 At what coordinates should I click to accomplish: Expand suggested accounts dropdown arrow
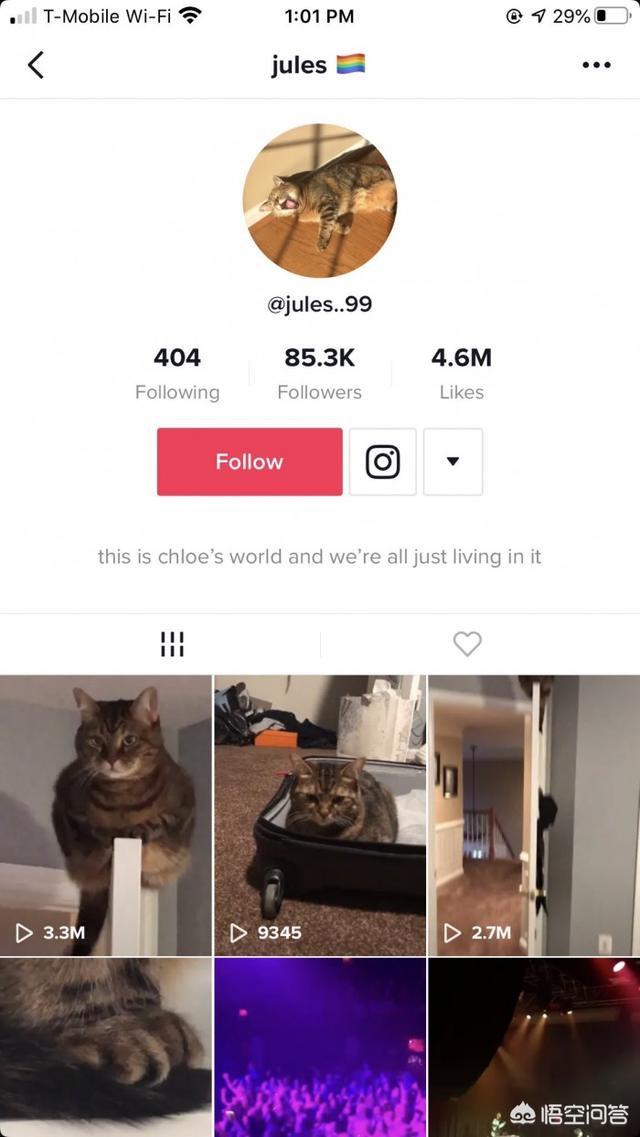(x=453, y=462)
